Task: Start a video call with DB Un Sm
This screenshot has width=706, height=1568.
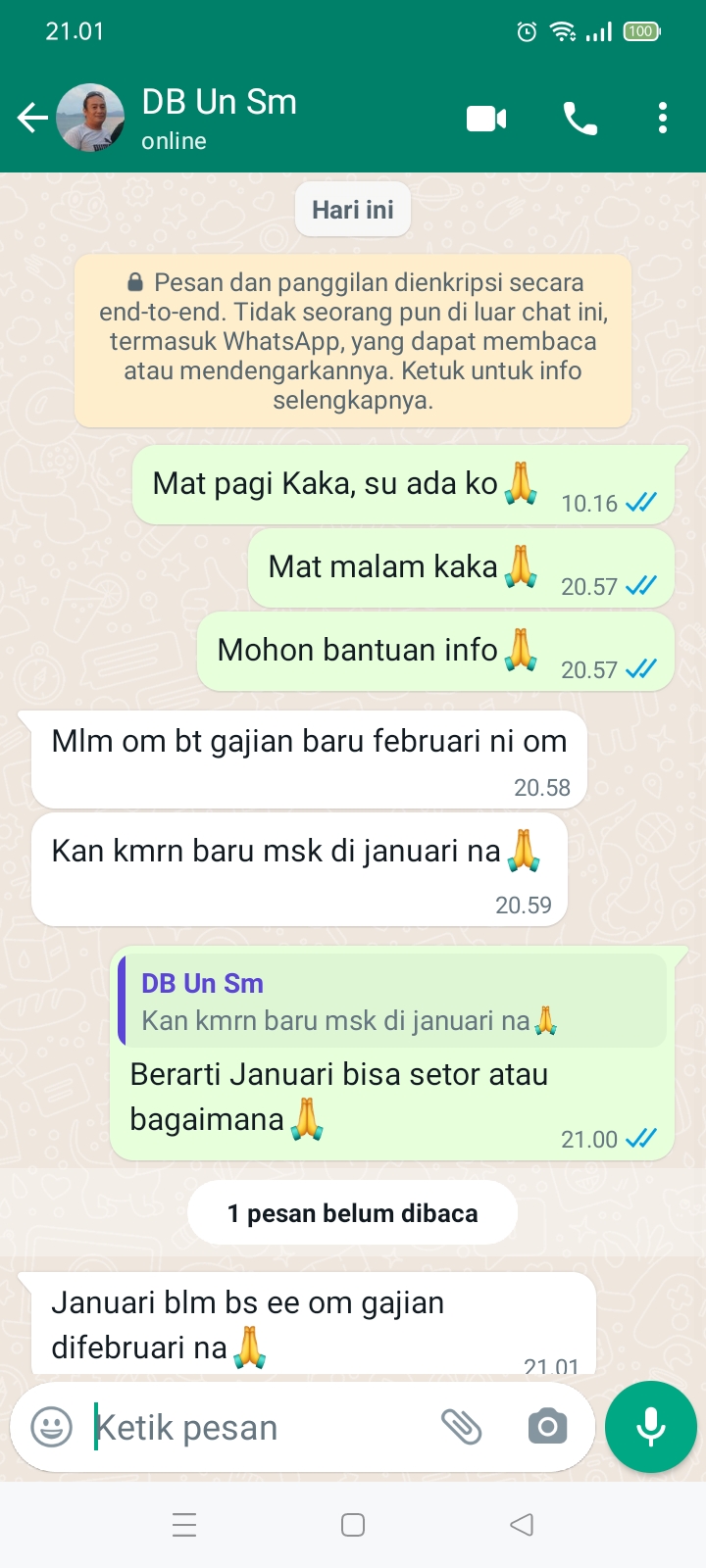Action: pos(486,117)
